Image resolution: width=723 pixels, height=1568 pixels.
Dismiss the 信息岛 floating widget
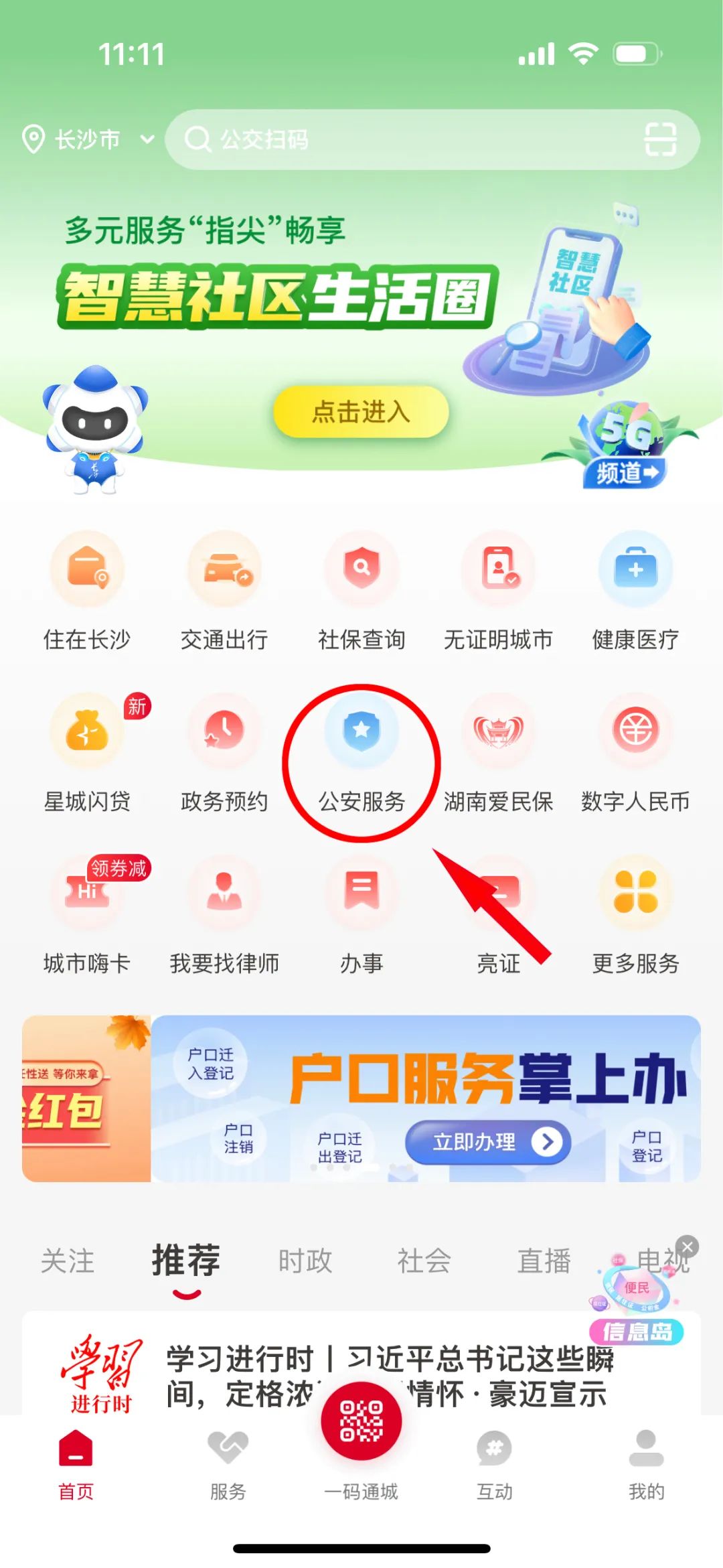coord(688,1246)
